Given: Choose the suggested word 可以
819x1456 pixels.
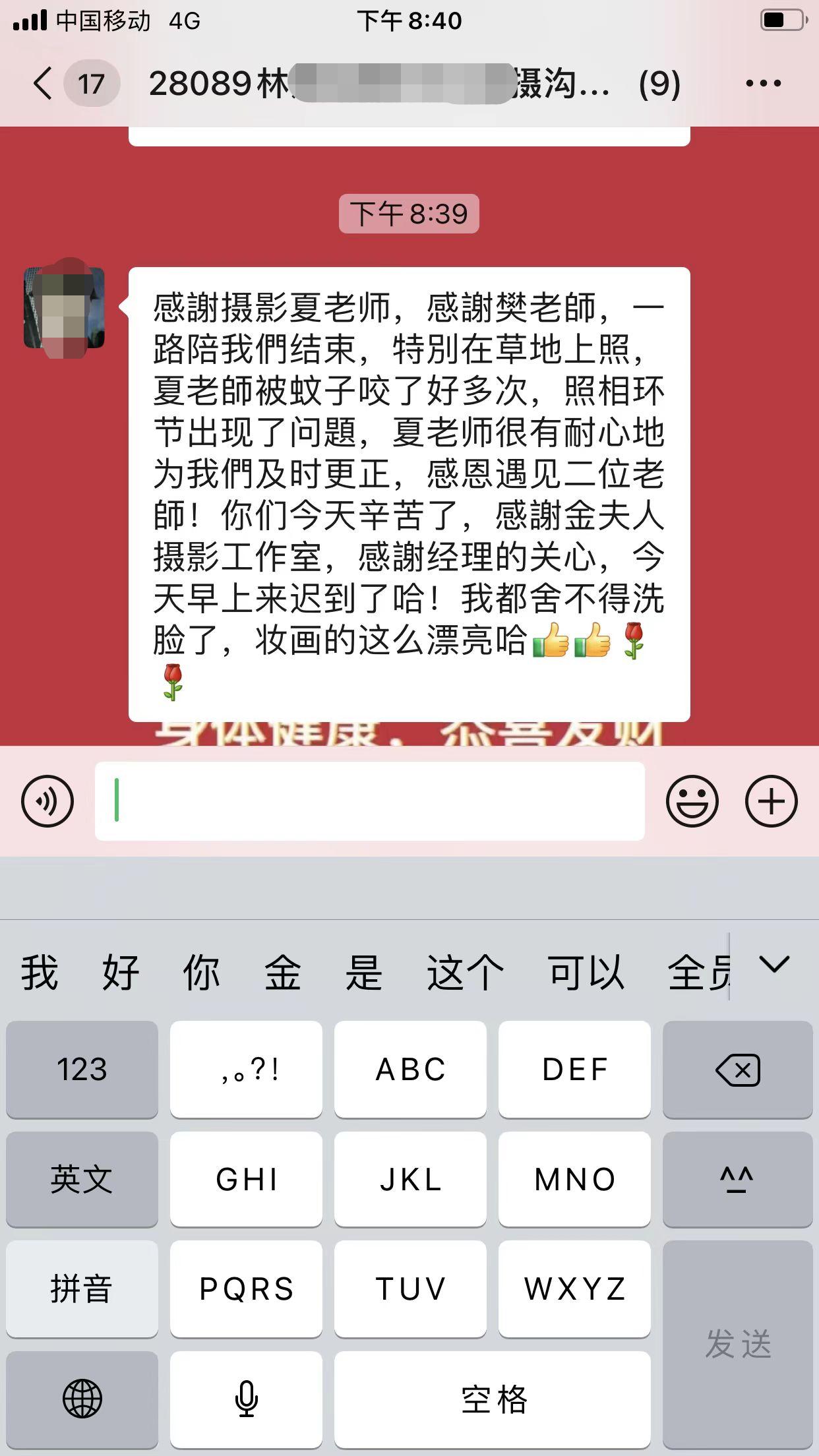Looking at the screenshot, I should [x=586, y=972].
